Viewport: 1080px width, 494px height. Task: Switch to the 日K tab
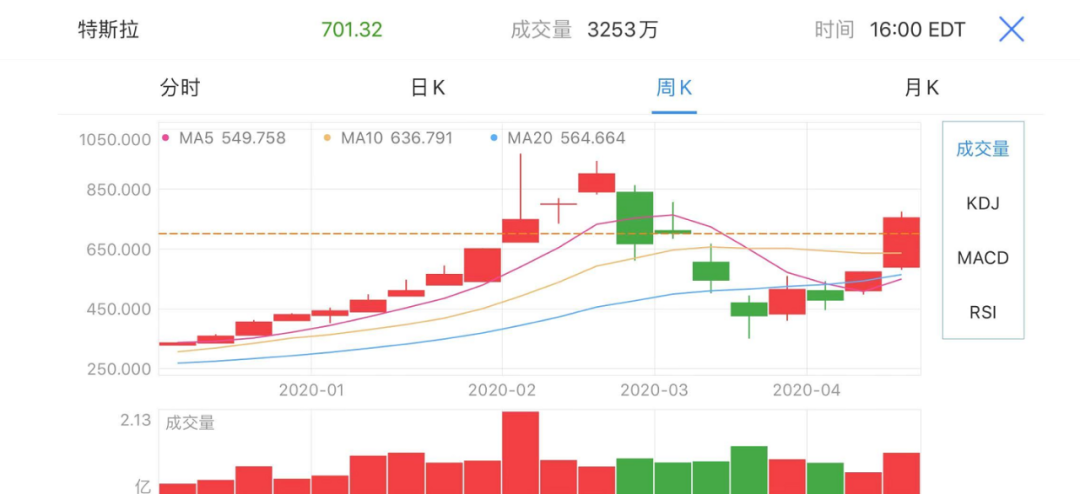428,88
